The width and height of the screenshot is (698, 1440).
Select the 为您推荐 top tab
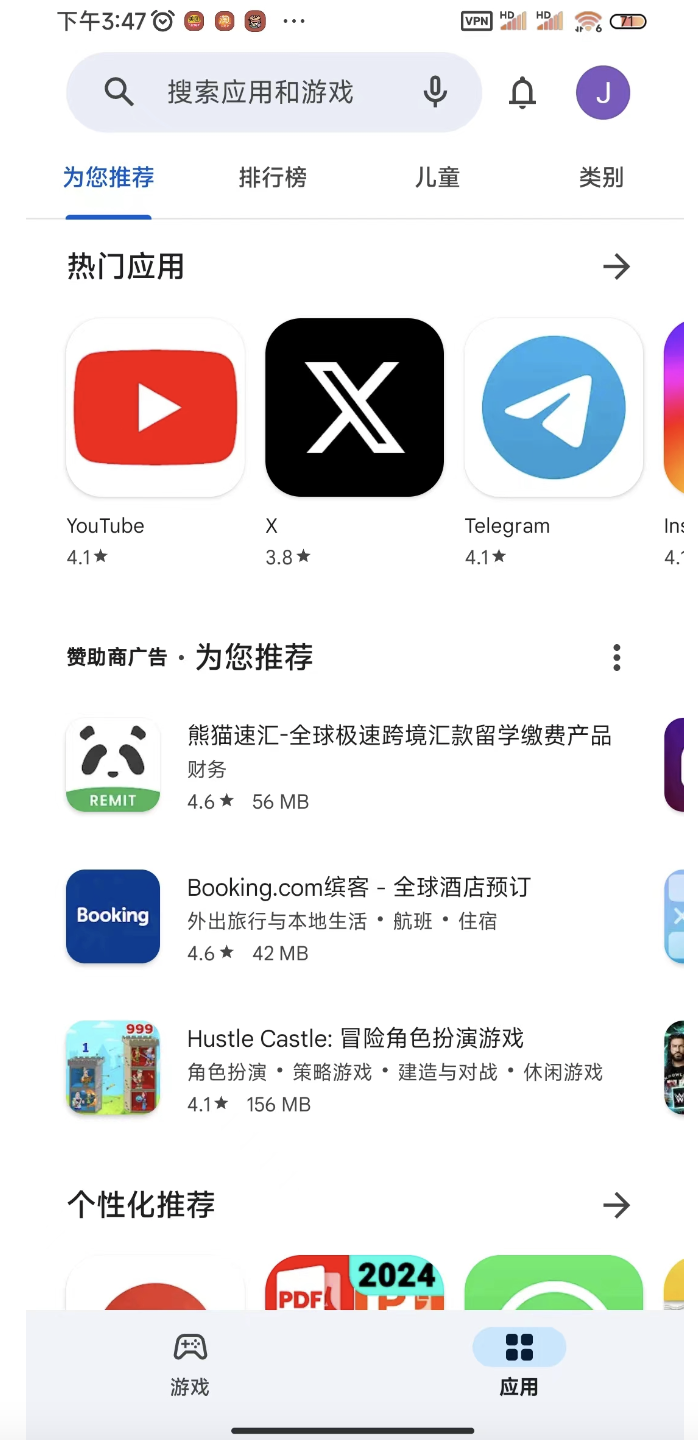tap(109, 178)
